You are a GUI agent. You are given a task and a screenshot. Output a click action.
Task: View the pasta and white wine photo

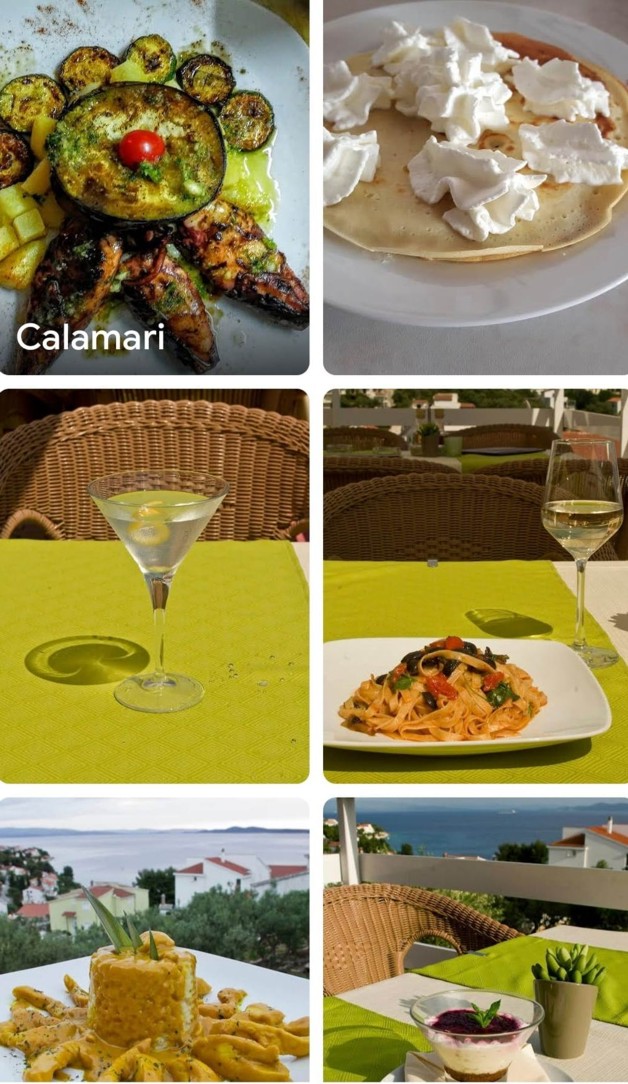[475, 585]
